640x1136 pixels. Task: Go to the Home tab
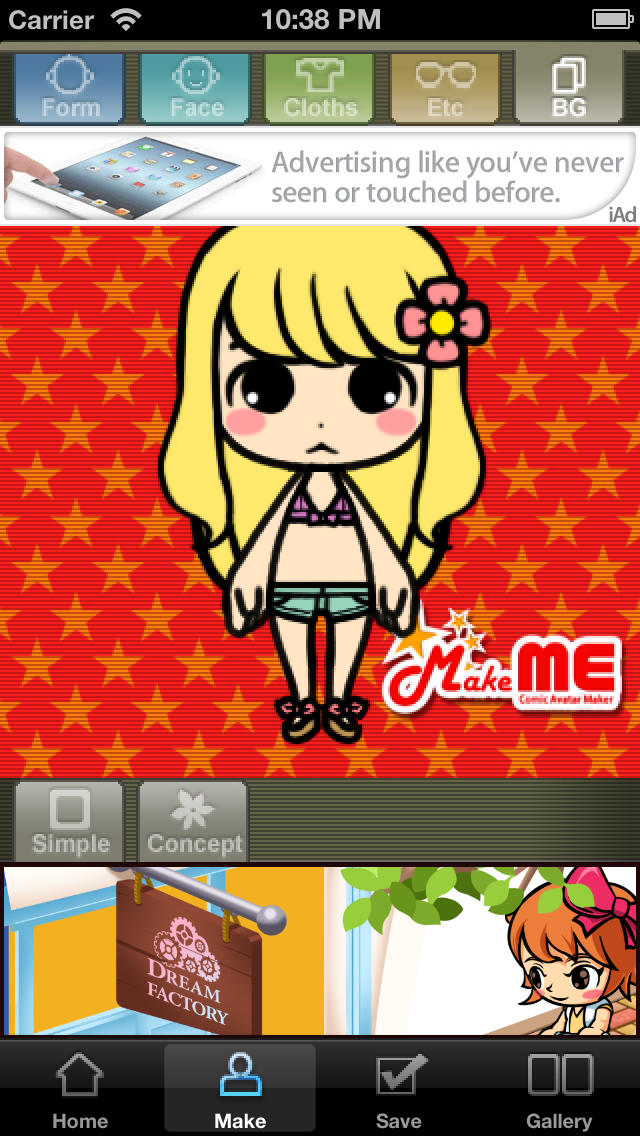pos(80,1090)
